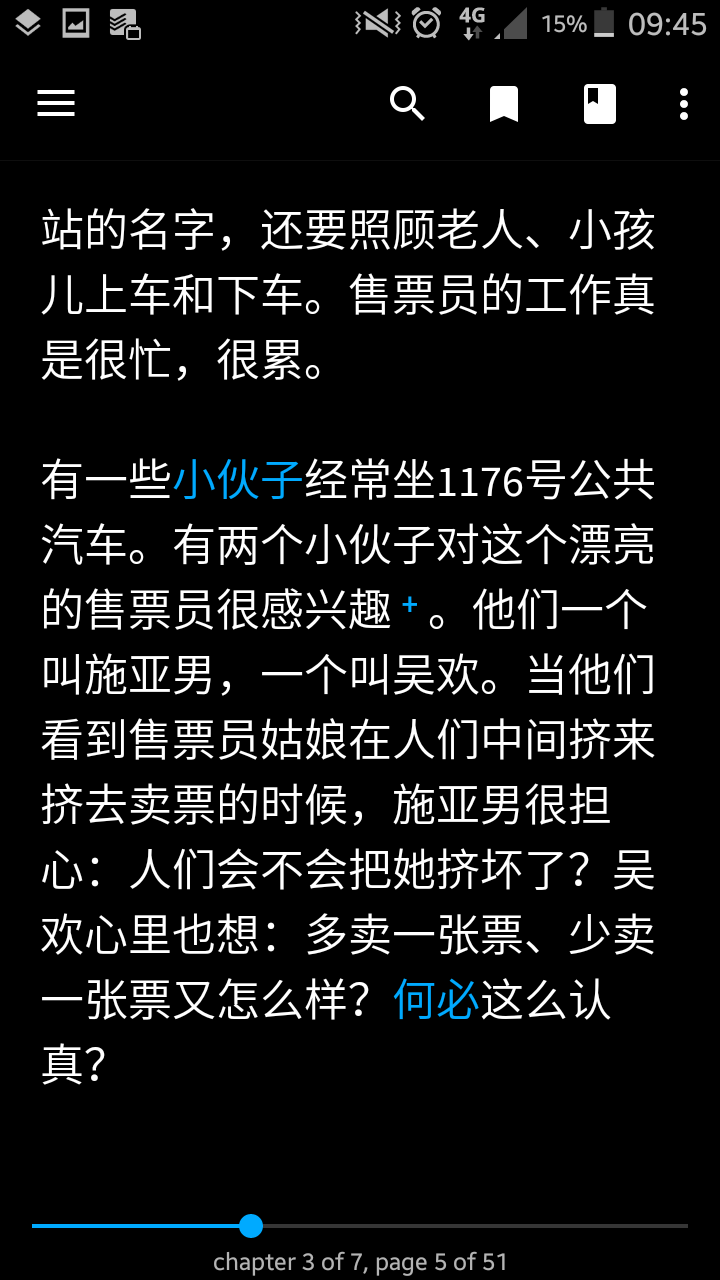Open the overflow options menu
The height and width of the screenshot is (1280, 720).
[684, 104]
